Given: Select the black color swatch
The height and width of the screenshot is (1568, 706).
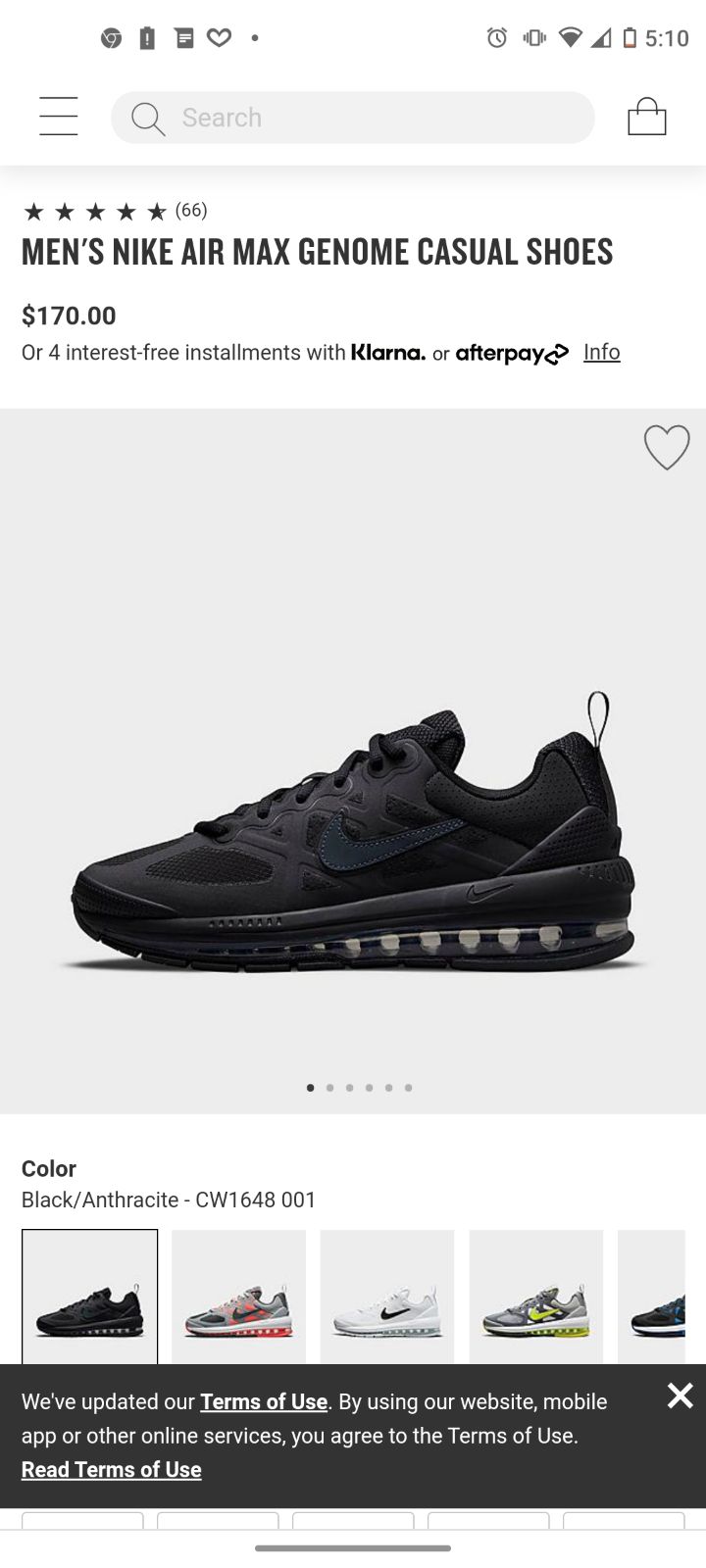Looking at the screenshot, I should (x=90, y=1297).
